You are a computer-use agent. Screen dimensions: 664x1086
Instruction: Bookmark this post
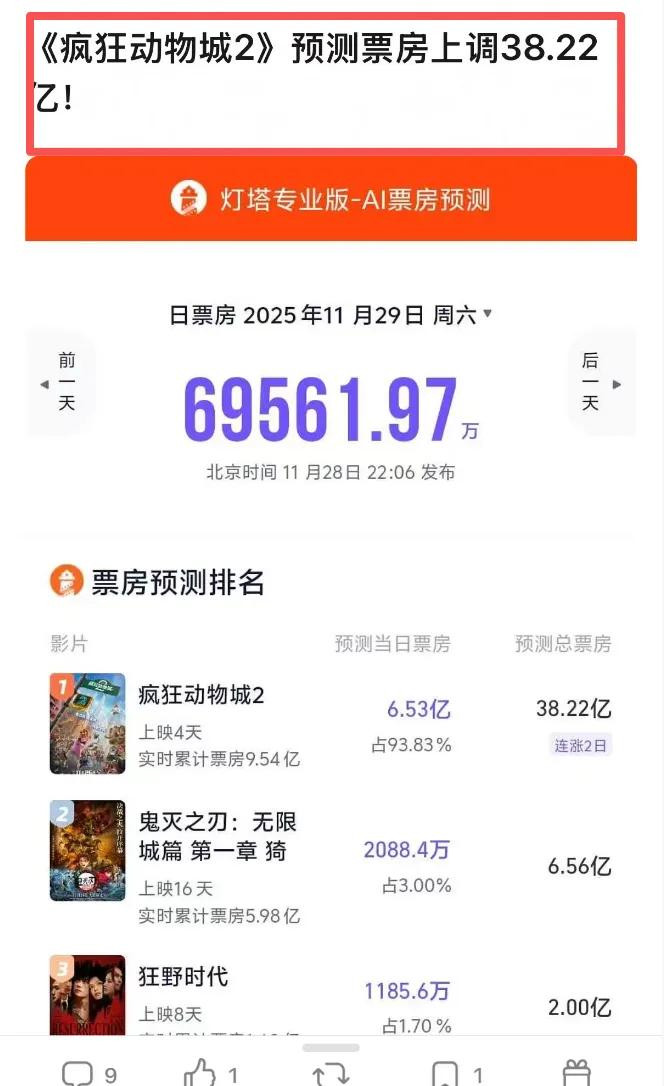point(446,1073)
